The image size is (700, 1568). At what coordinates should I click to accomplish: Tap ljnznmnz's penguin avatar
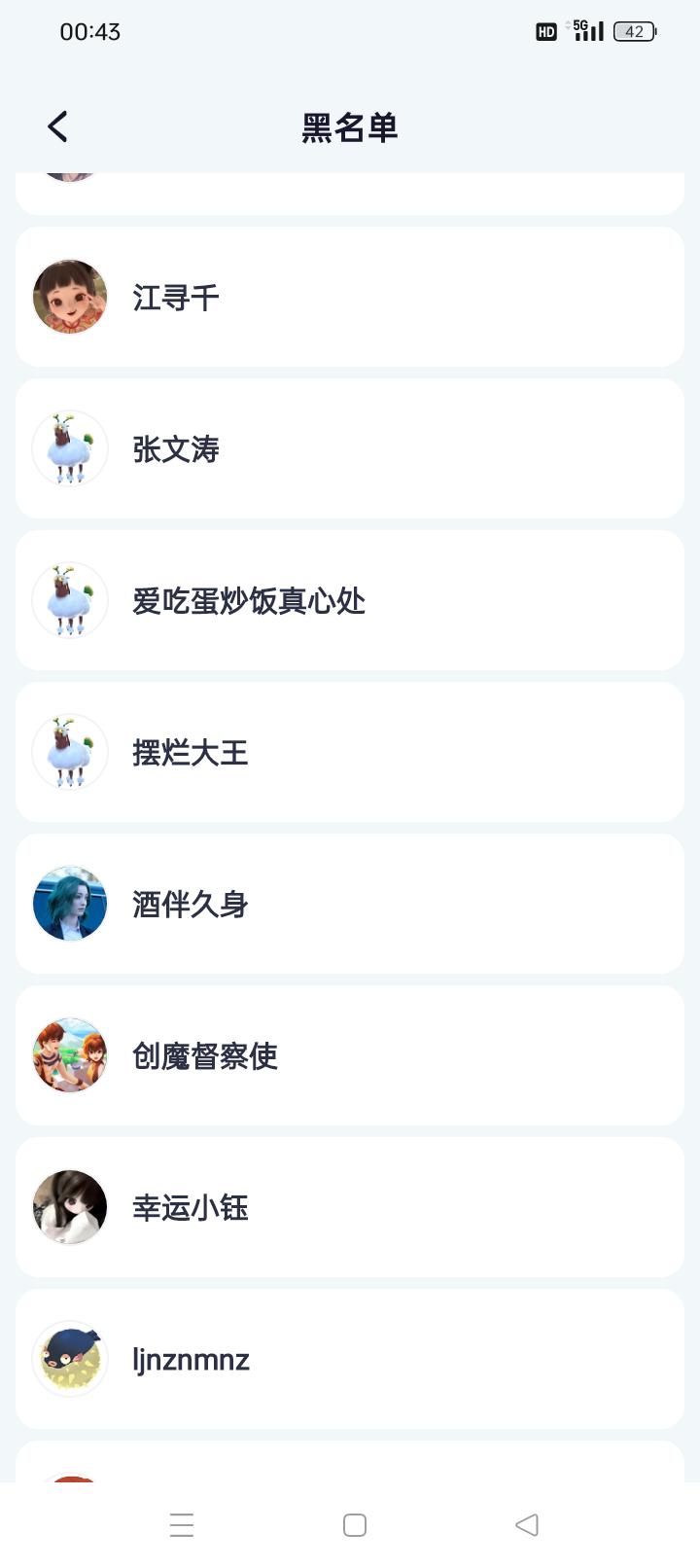[x=69, y=1359]
